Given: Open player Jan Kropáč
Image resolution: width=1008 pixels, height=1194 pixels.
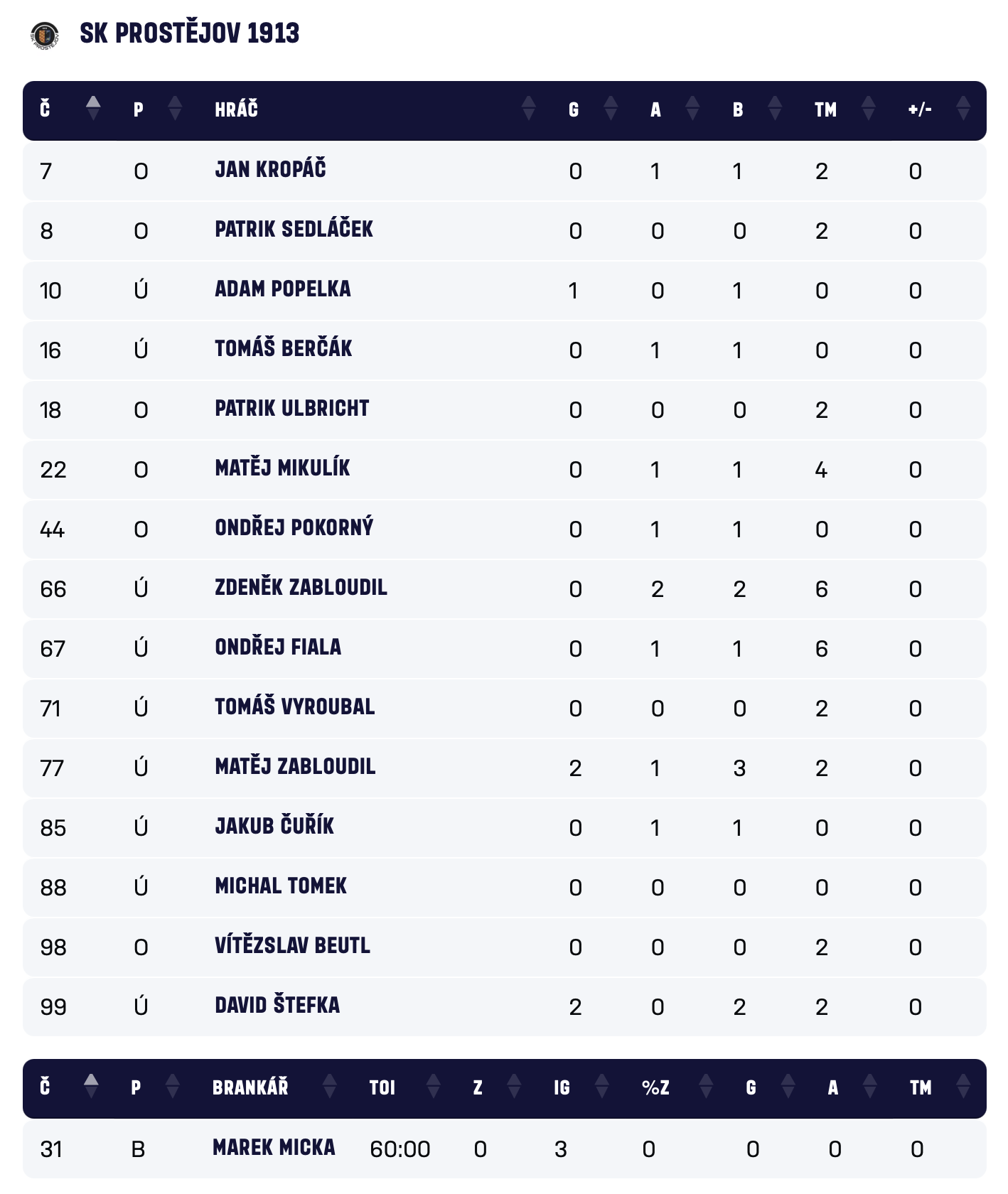Looking at the screenshot, I should pyautogui.click(x=270, y=170).
